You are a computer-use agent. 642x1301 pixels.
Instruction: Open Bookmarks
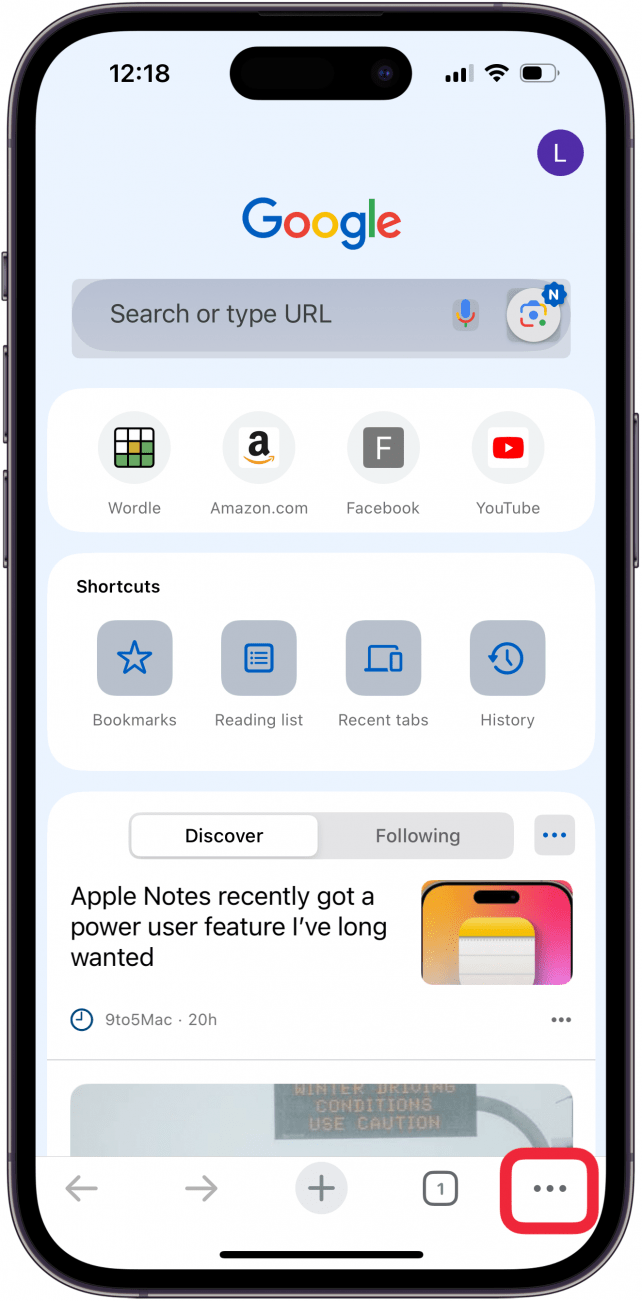134,658
